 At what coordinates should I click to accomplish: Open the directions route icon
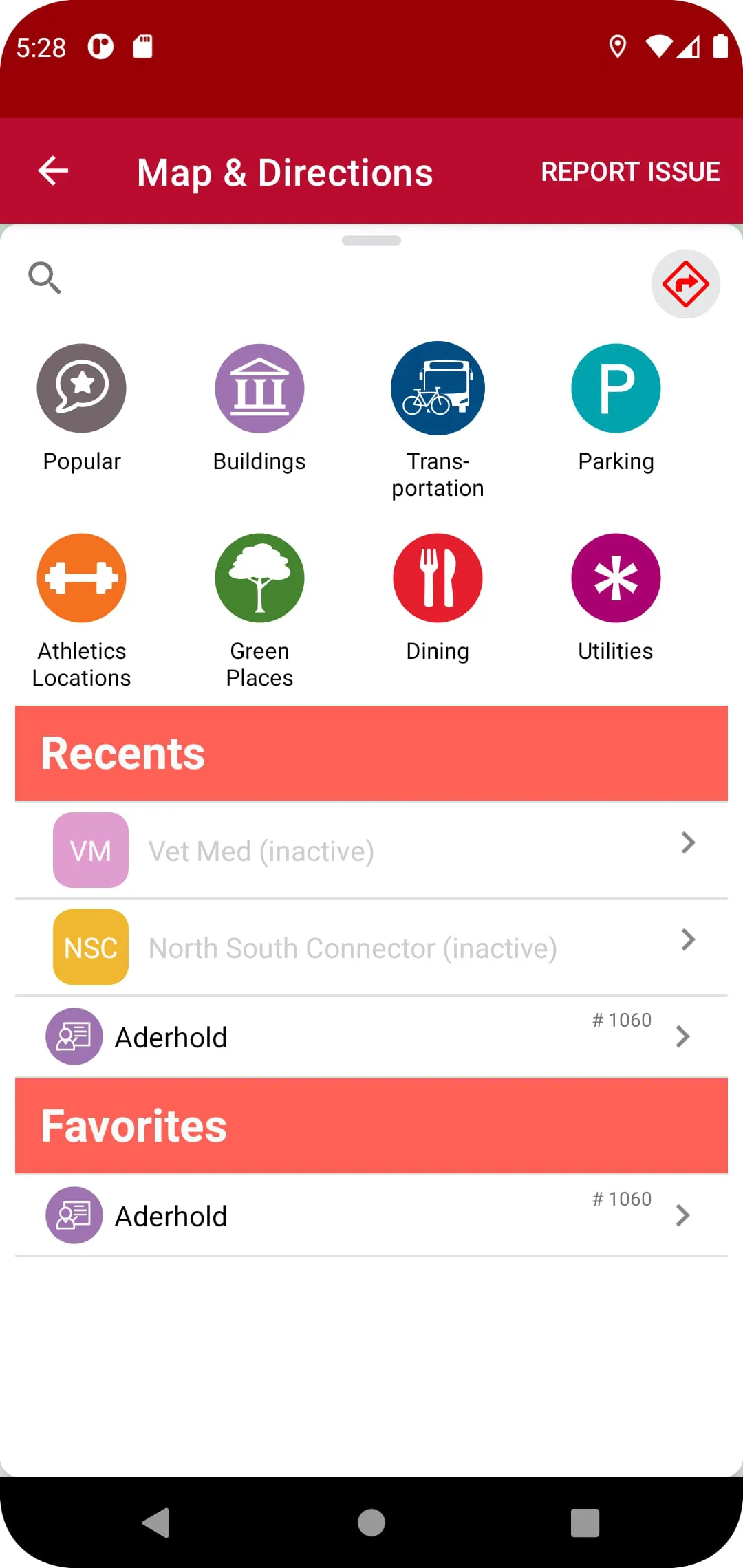[685, 284]
